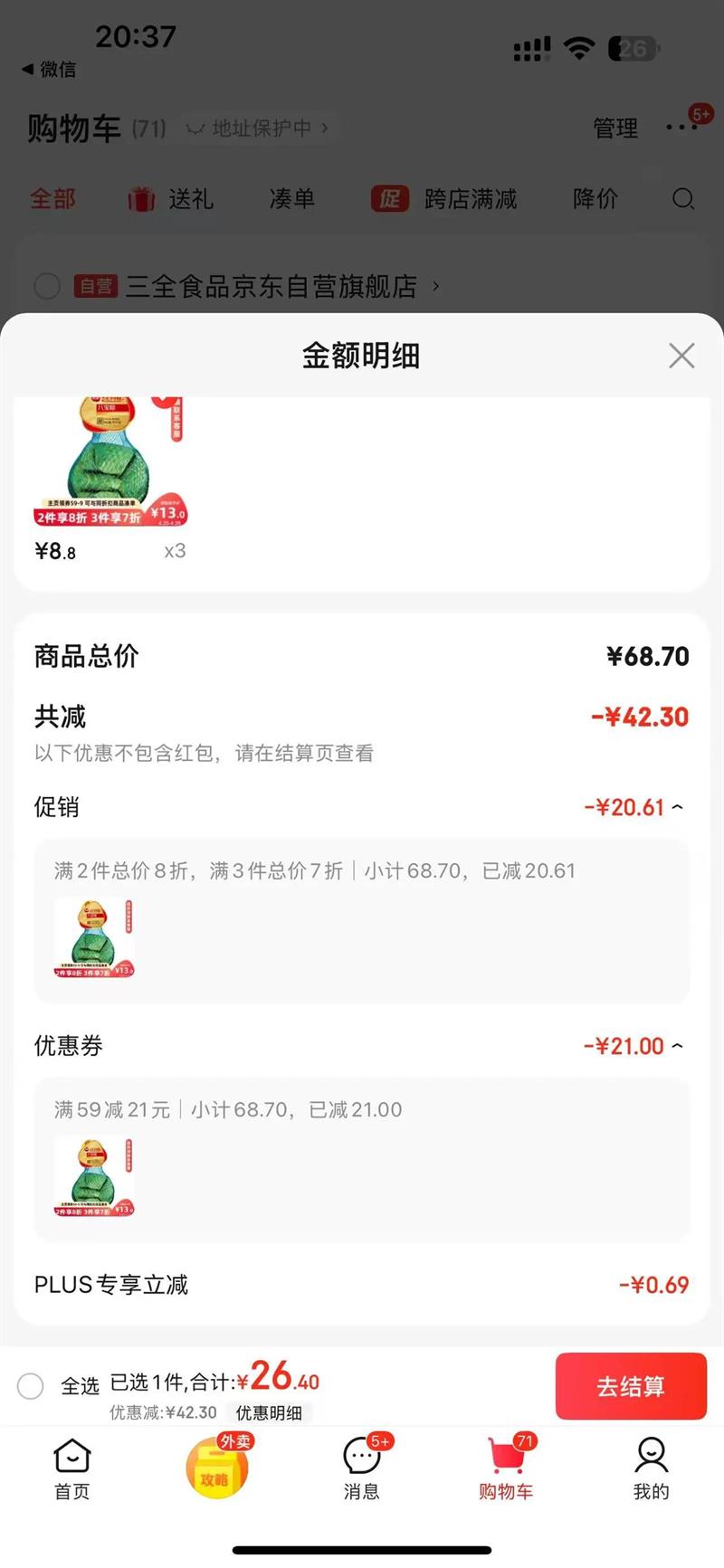724x1568 pixels.
Task: Toggle the 全选 select-all checkbox
Action: click(31, 1385)
